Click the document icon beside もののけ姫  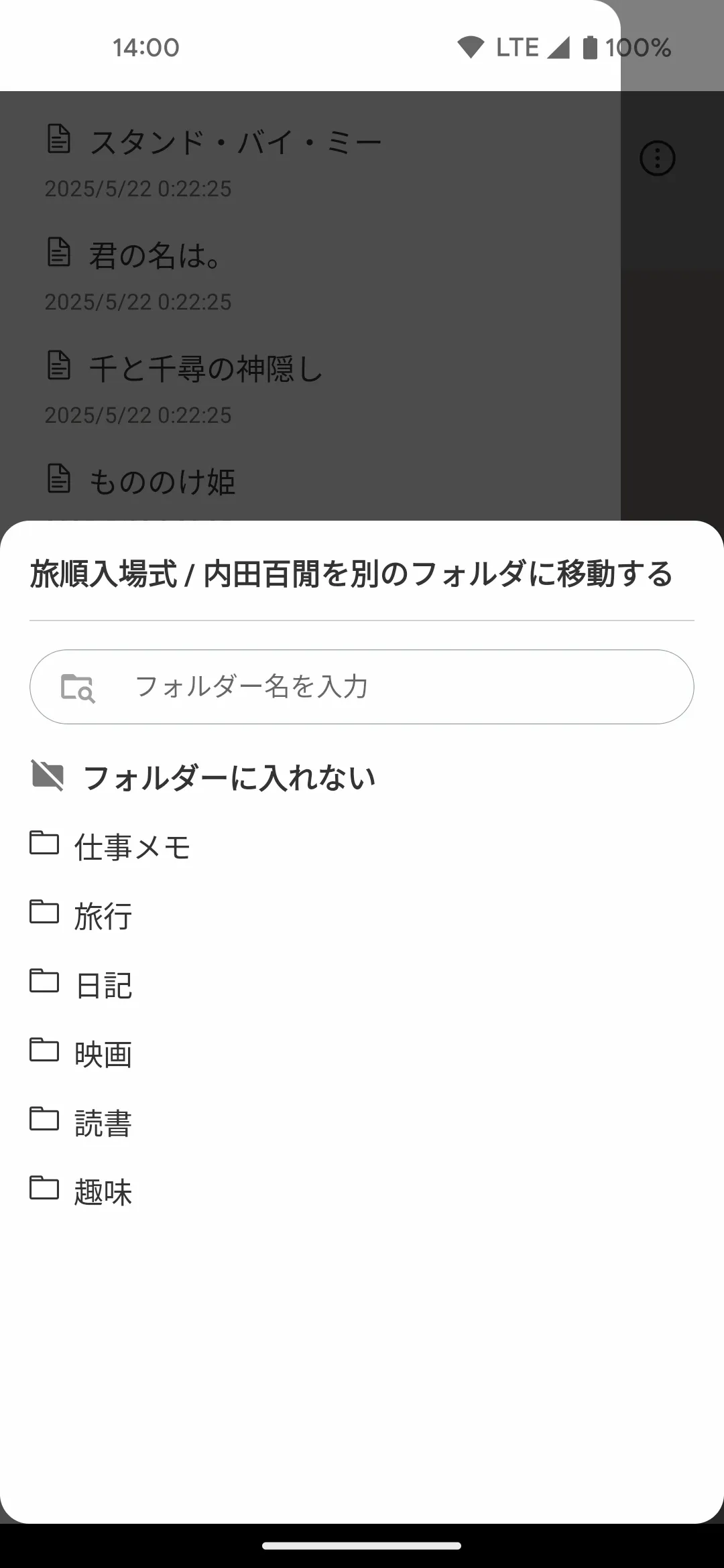tap(60, 479)
